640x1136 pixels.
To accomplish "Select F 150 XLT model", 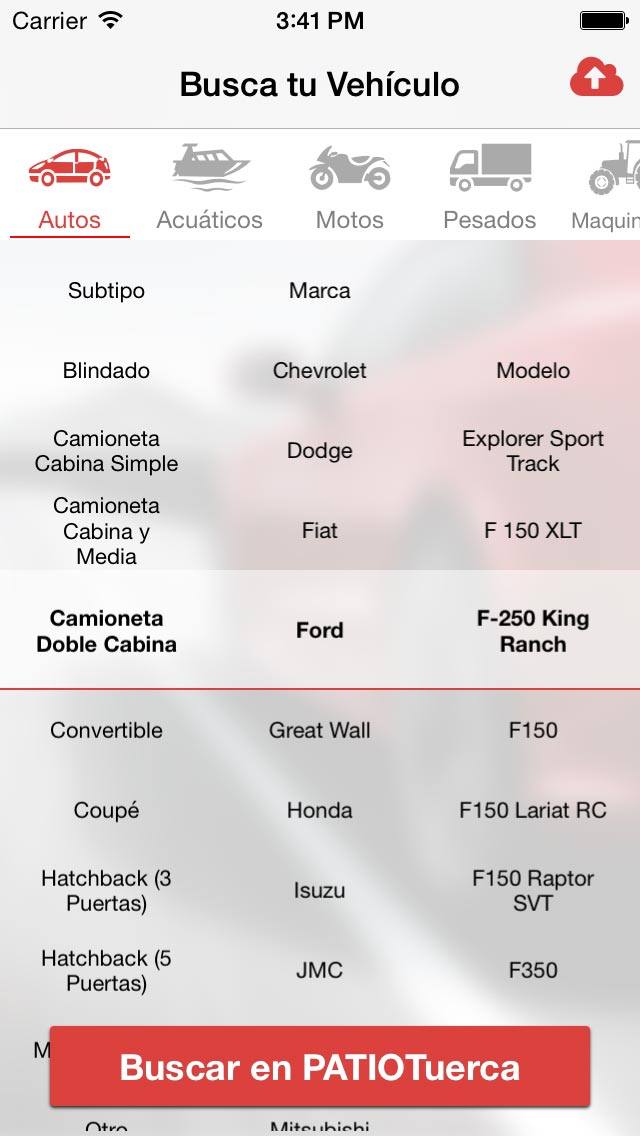I will (x=533, y=530).
